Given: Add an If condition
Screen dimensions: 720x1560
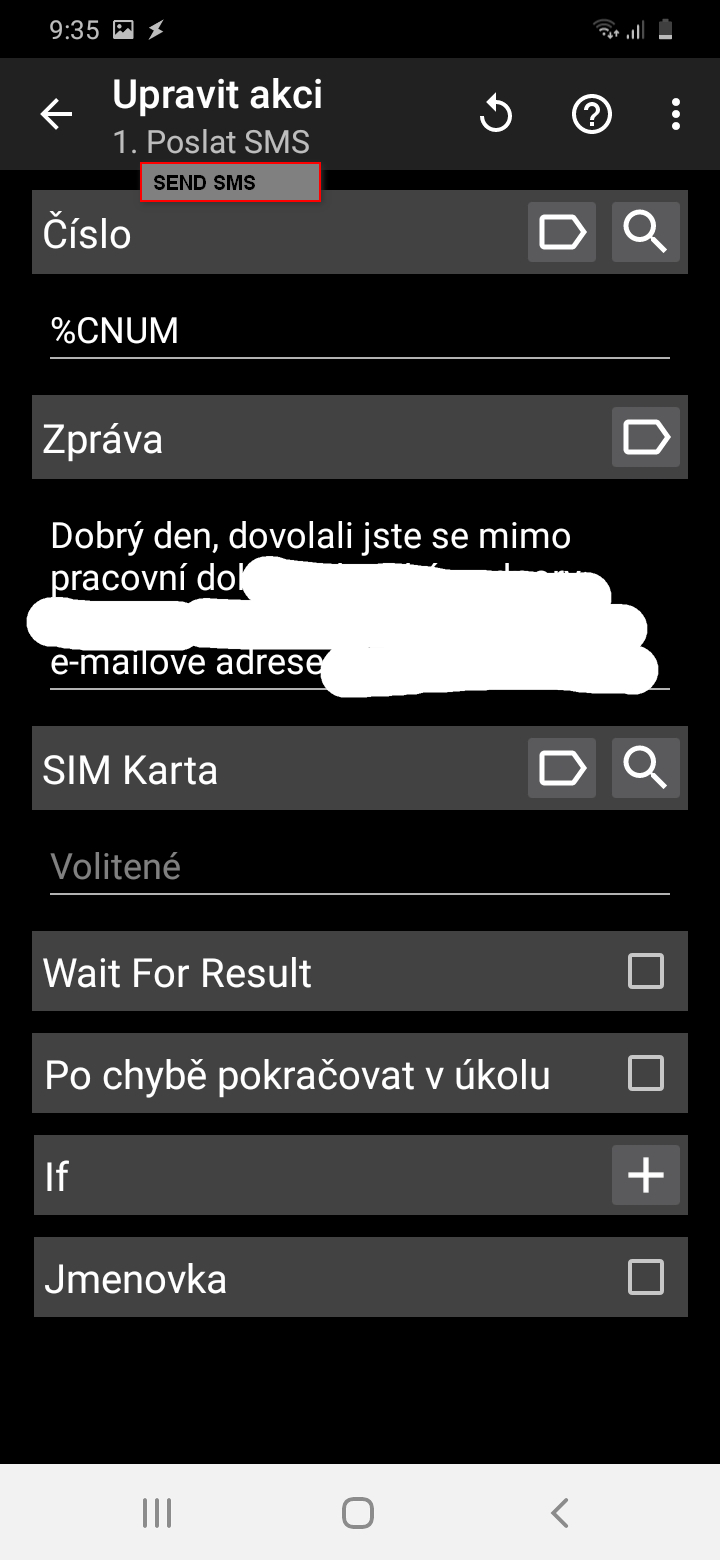Looking at the screenshot, I should click(645, 1175).
